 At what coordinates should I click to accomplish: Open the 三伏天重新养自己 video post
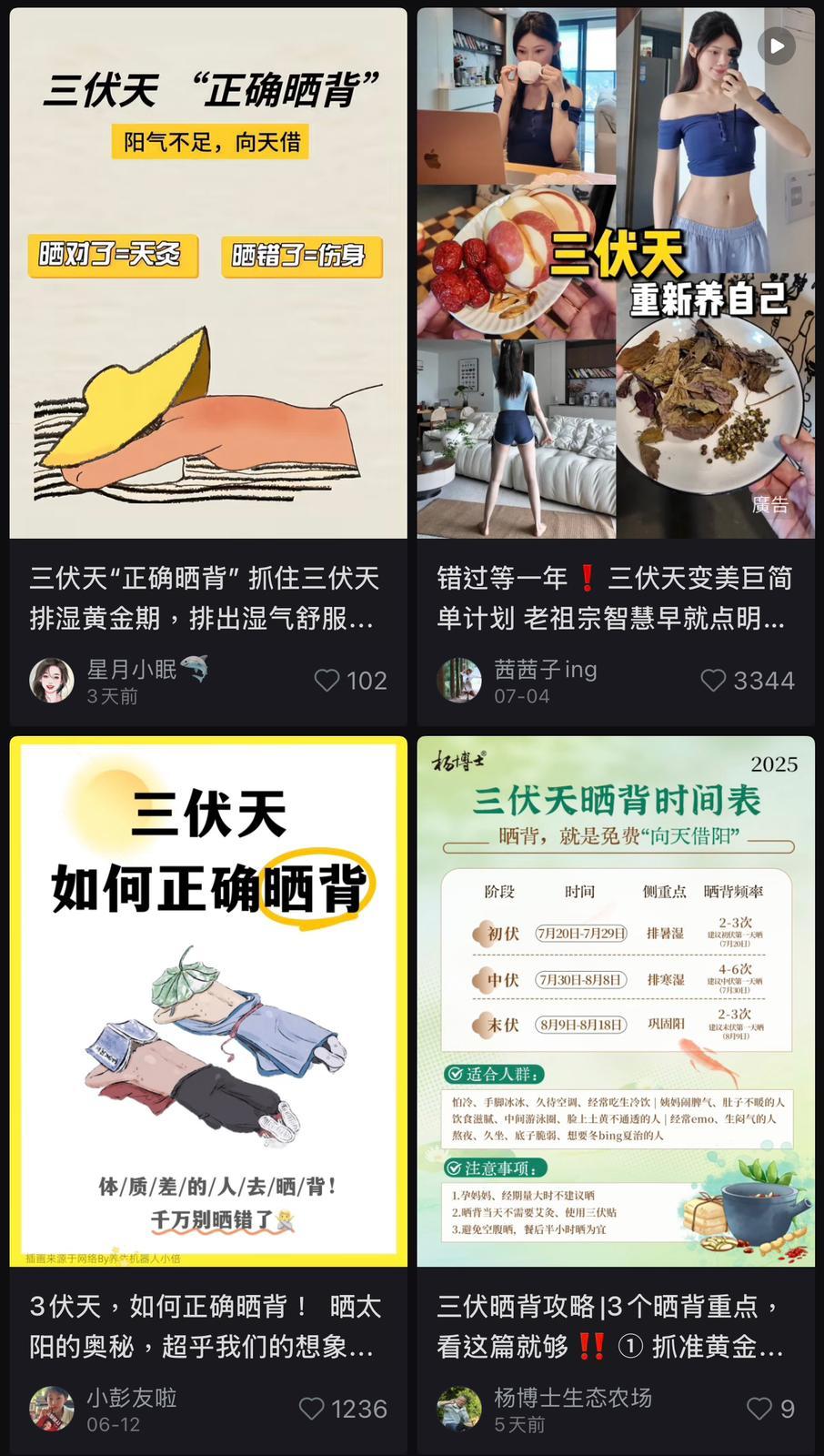click(616, 273)
